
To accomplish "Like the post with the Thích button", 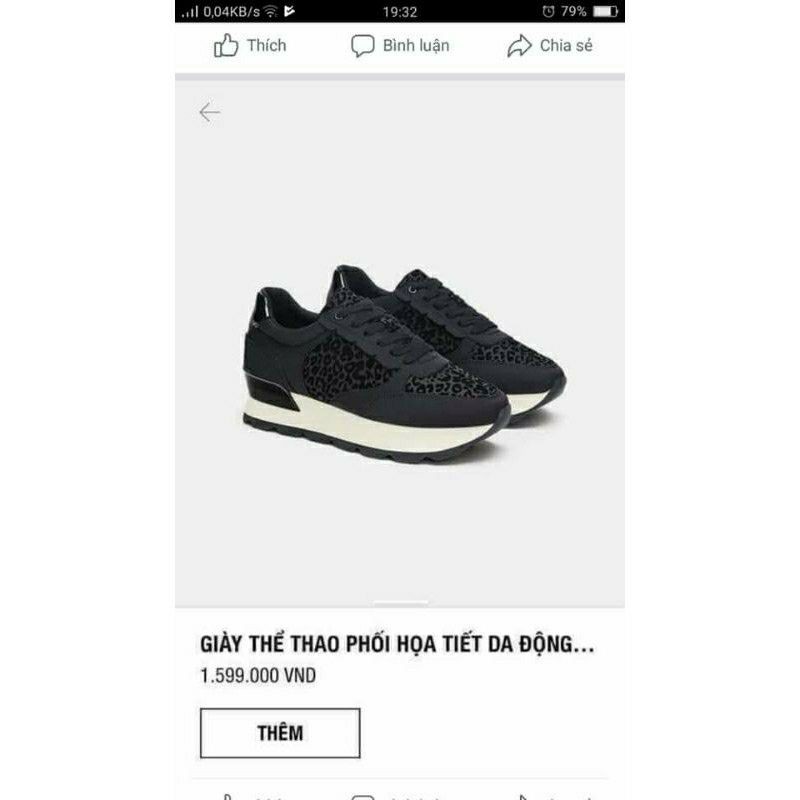I will coord(250,46).
